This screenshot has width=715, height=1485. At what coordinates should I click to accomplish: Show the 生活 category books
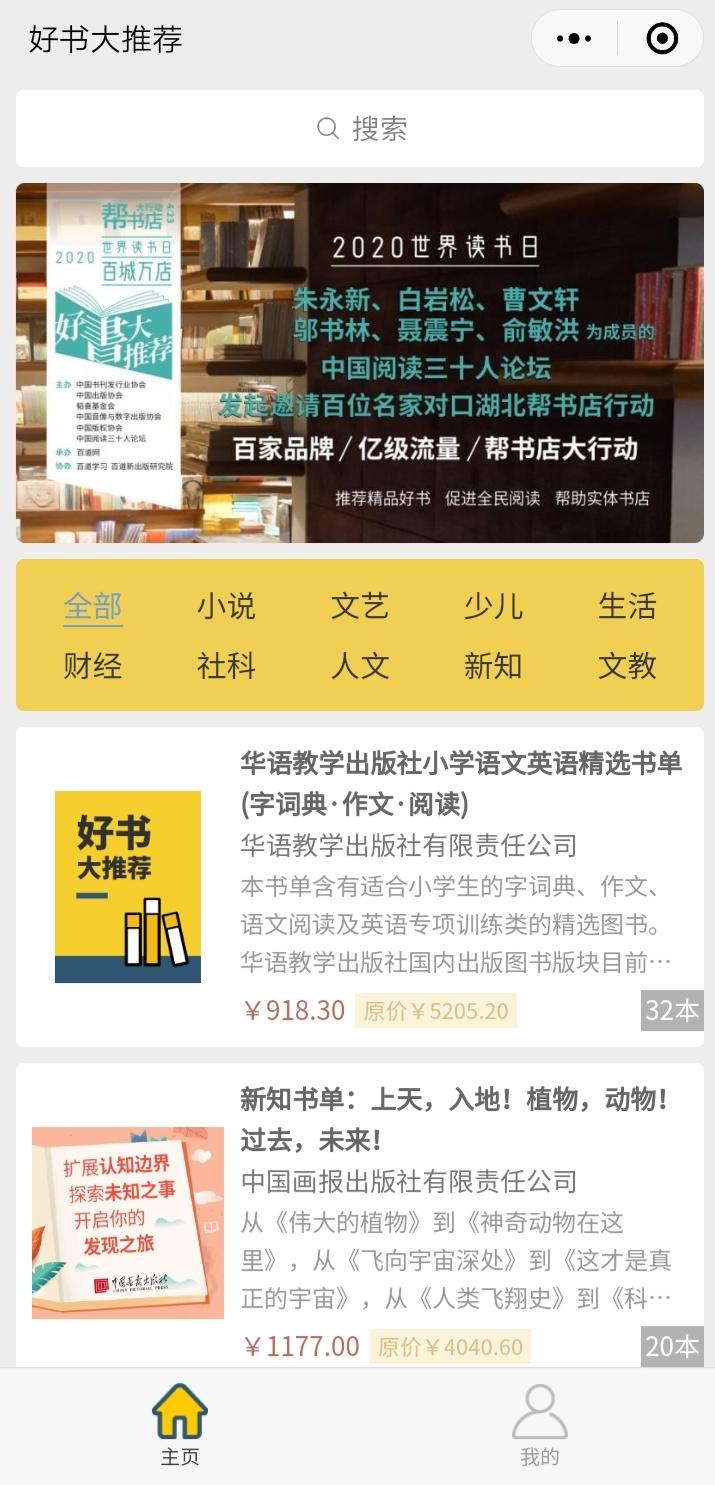(627, 606)
